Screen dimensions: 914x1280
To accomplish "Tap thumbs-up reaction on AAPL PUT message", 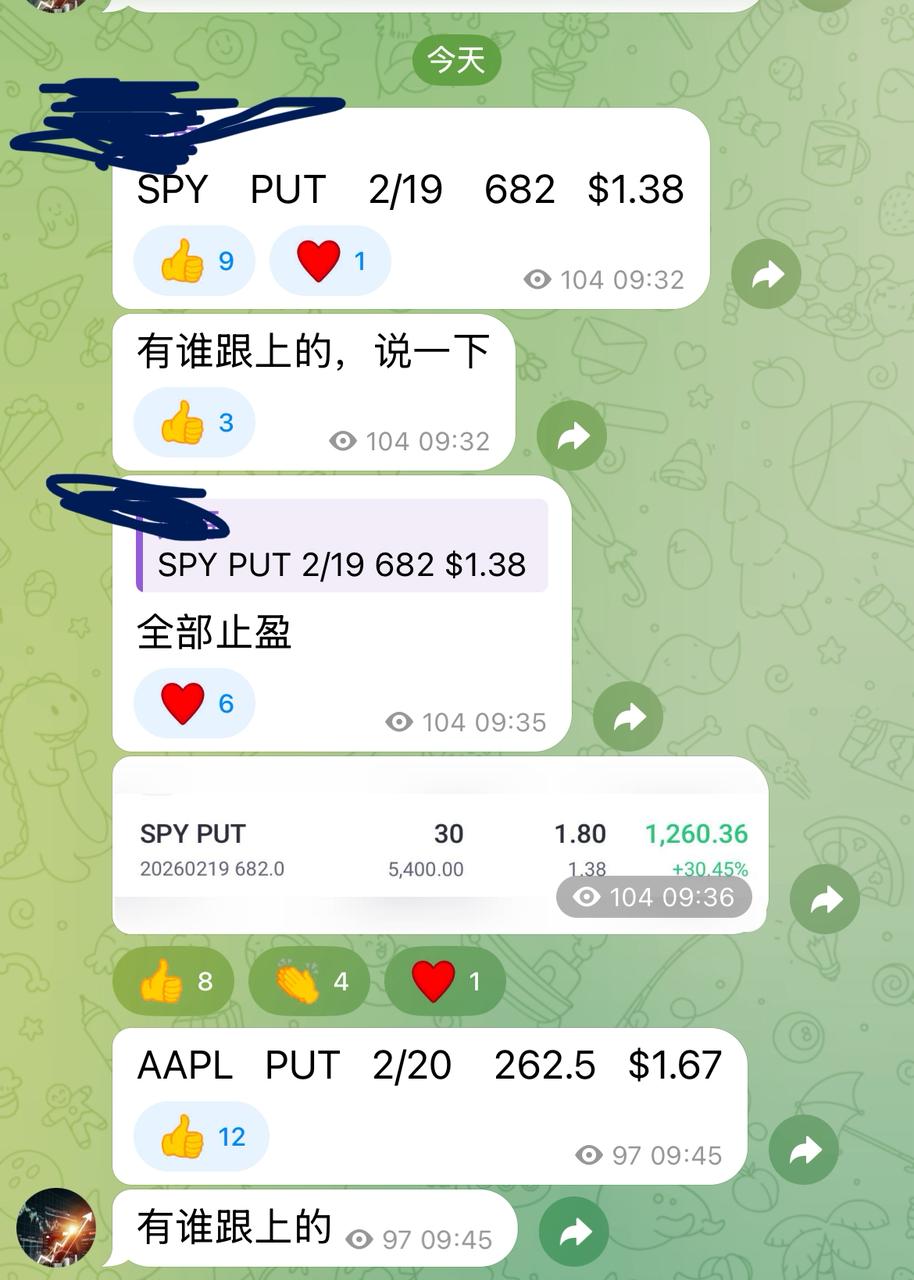I will tap(201, 1137).
